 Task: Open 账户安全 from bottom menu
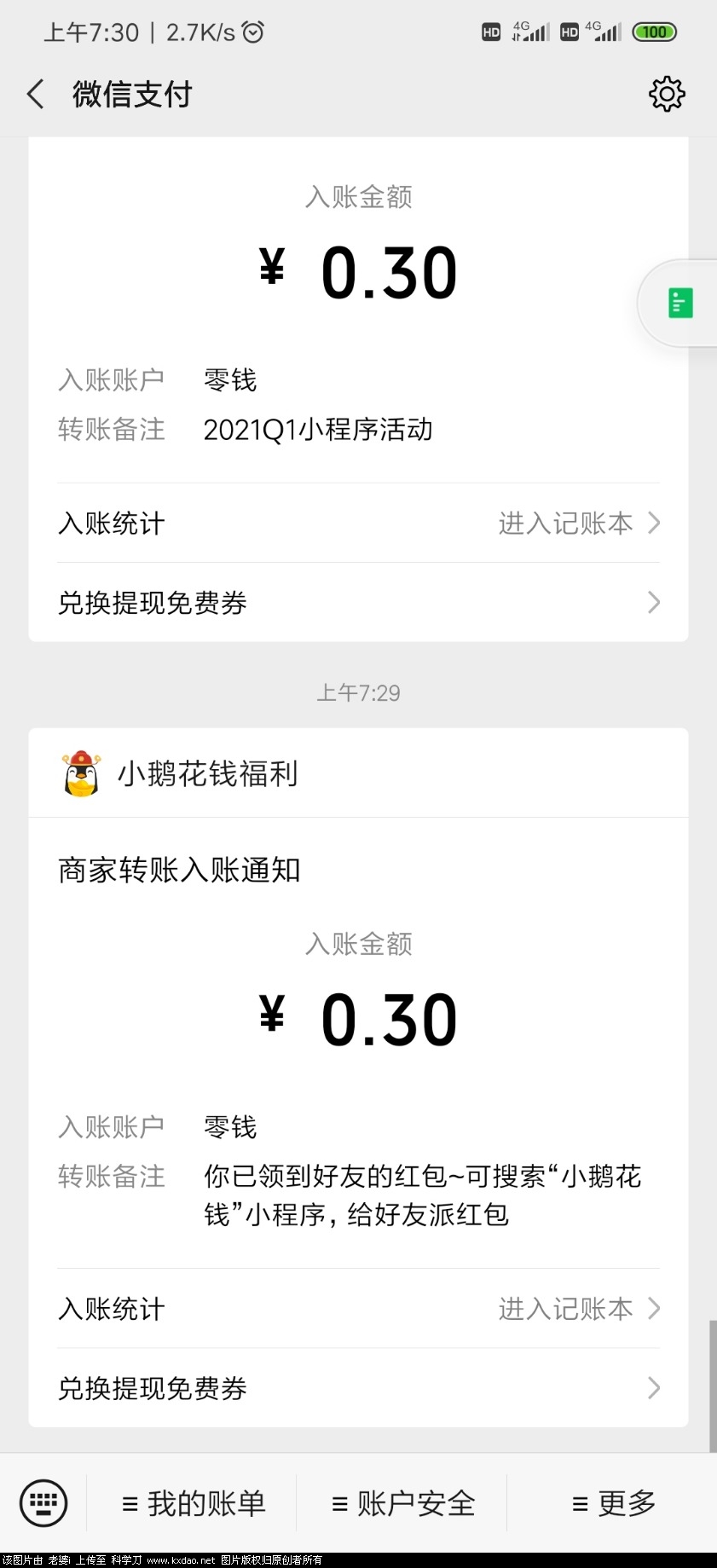coord(402,1503)
